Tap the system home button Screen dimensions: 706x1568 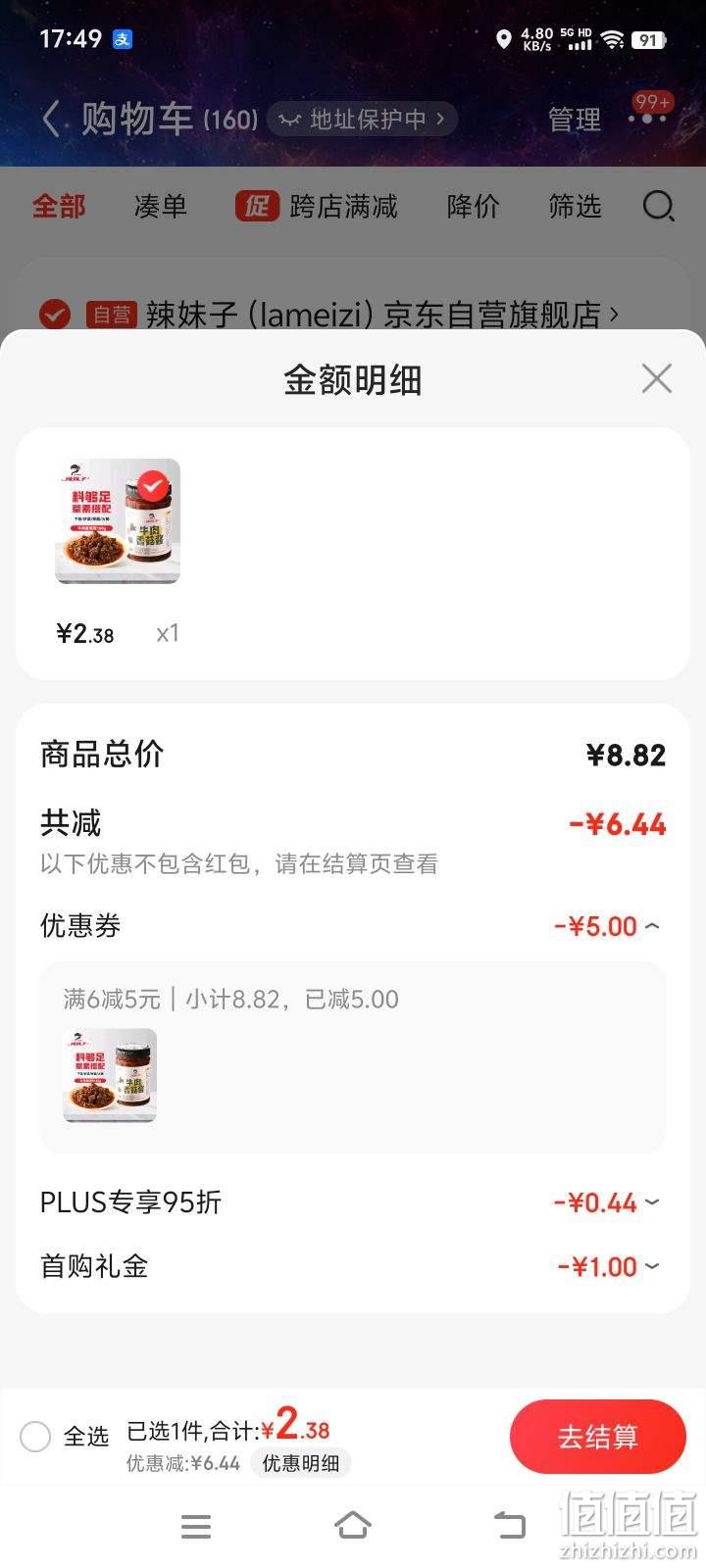coord(353,1525)
